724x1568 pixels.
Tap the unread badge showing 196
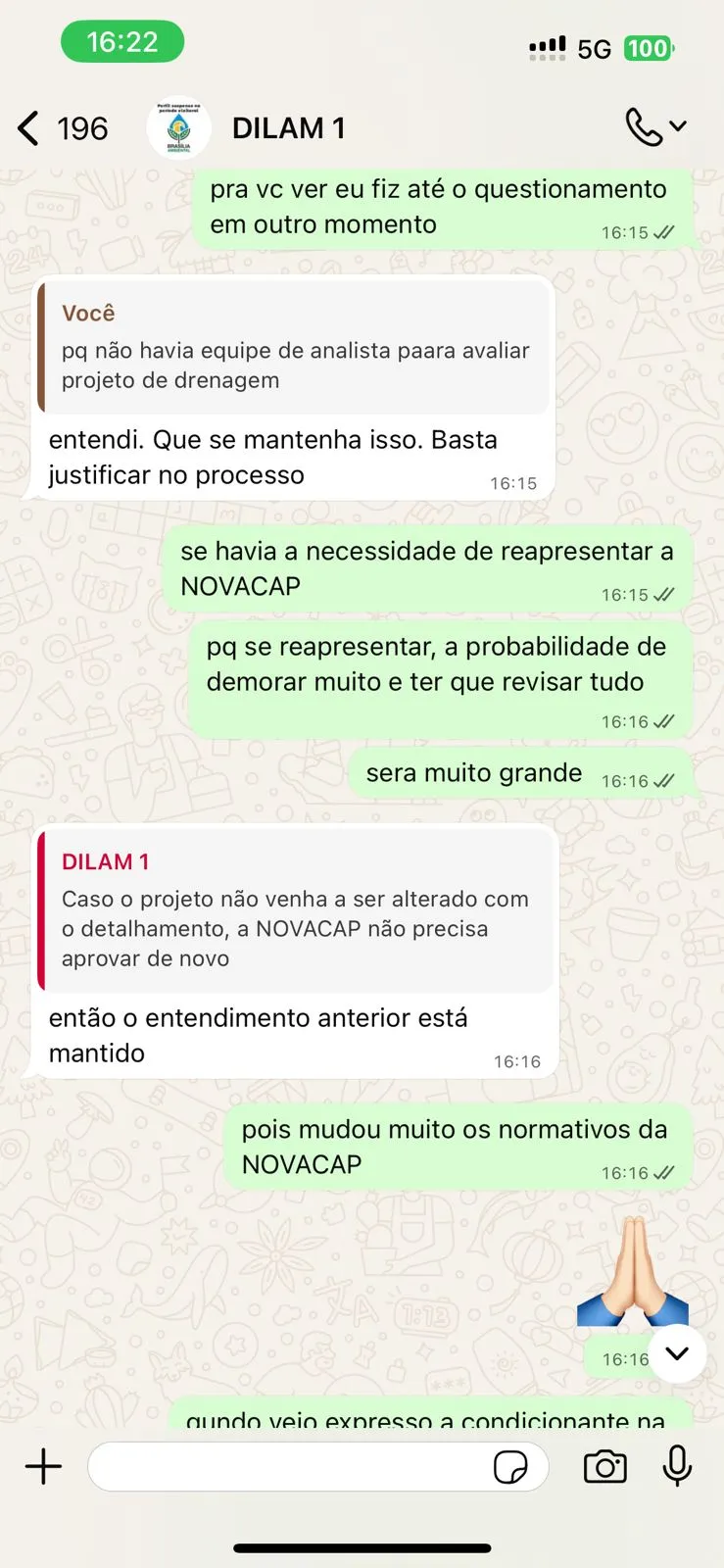click(82, 128)
